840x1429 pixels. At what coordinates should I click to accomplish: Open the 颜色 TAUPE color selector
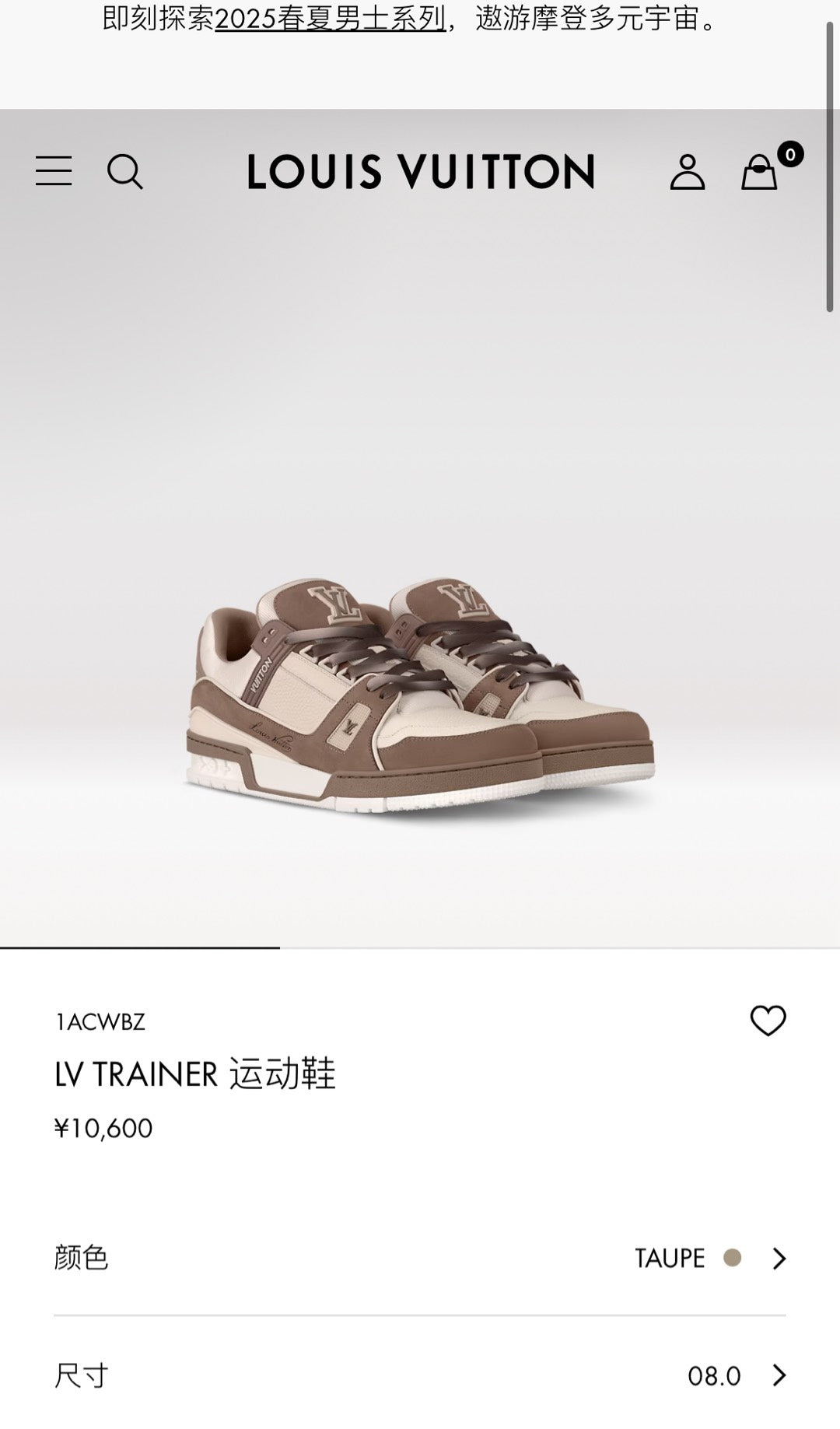click(420, 1258)
